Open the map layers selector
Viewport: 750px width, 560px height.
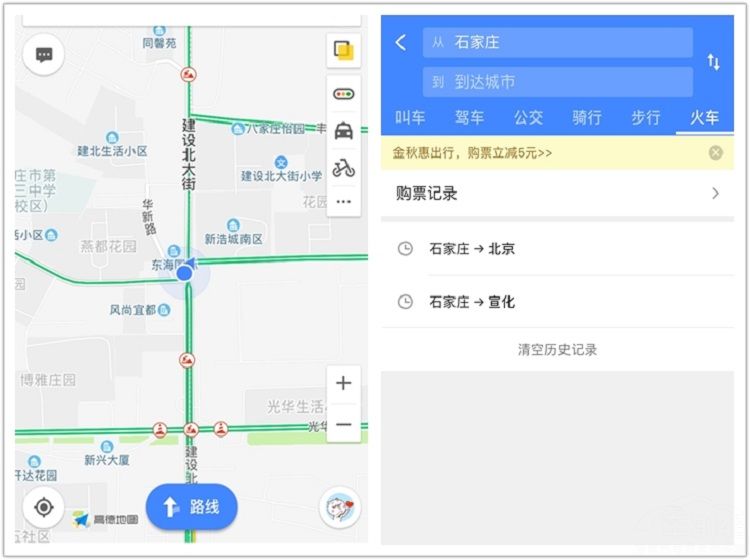344,50
